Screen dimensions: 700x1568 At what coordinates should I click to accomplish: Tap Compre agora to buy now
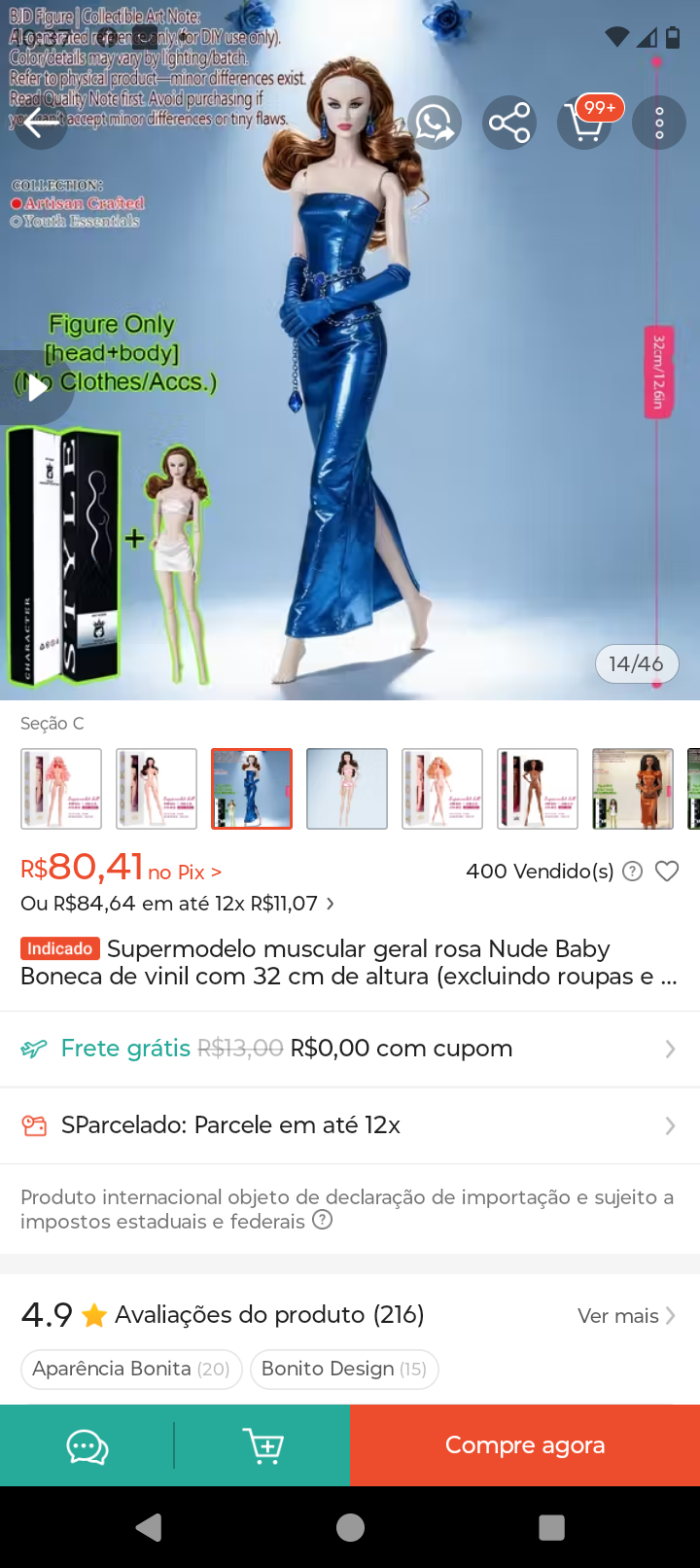tap(525, 1445)
